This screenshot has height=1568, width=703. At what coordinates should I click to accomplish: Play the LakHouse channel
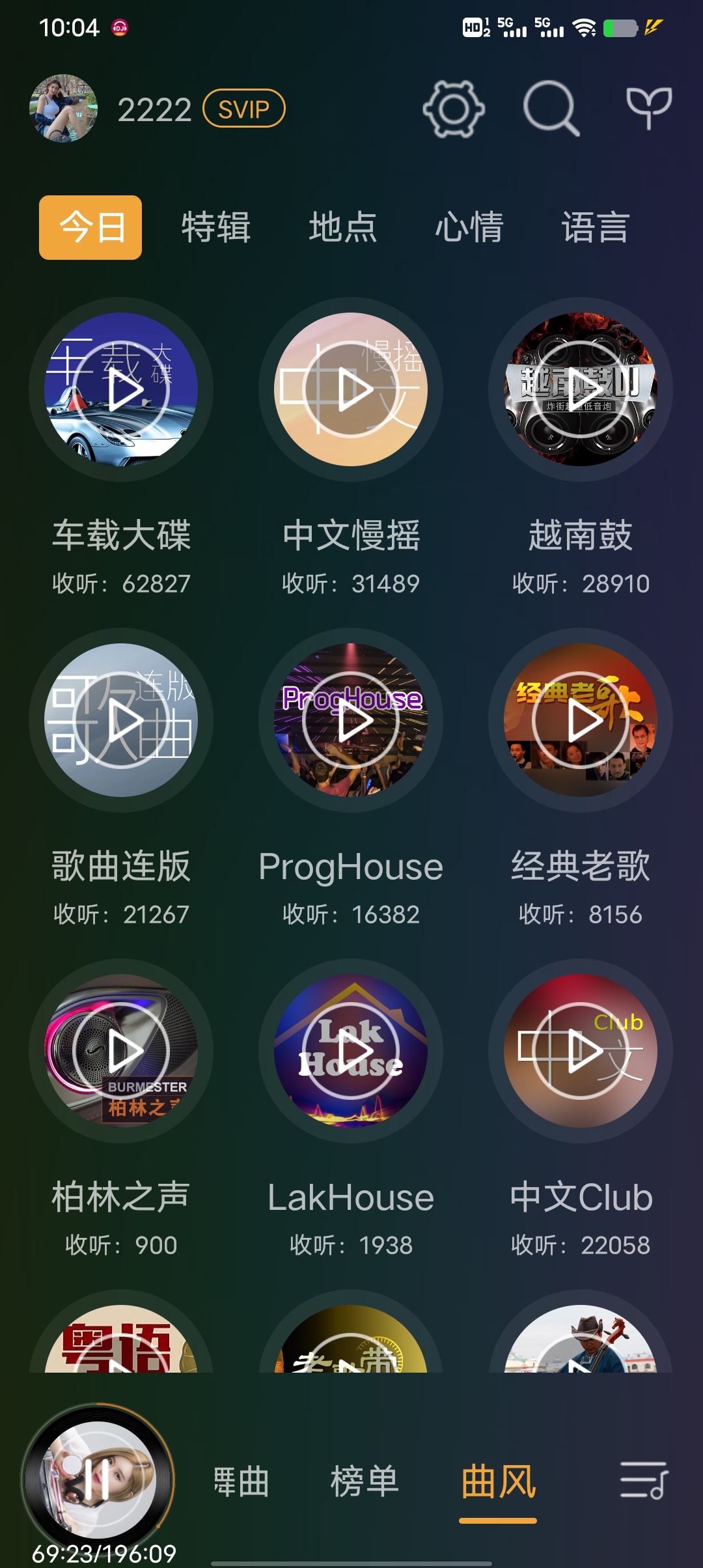click(x=351, y=1052)
